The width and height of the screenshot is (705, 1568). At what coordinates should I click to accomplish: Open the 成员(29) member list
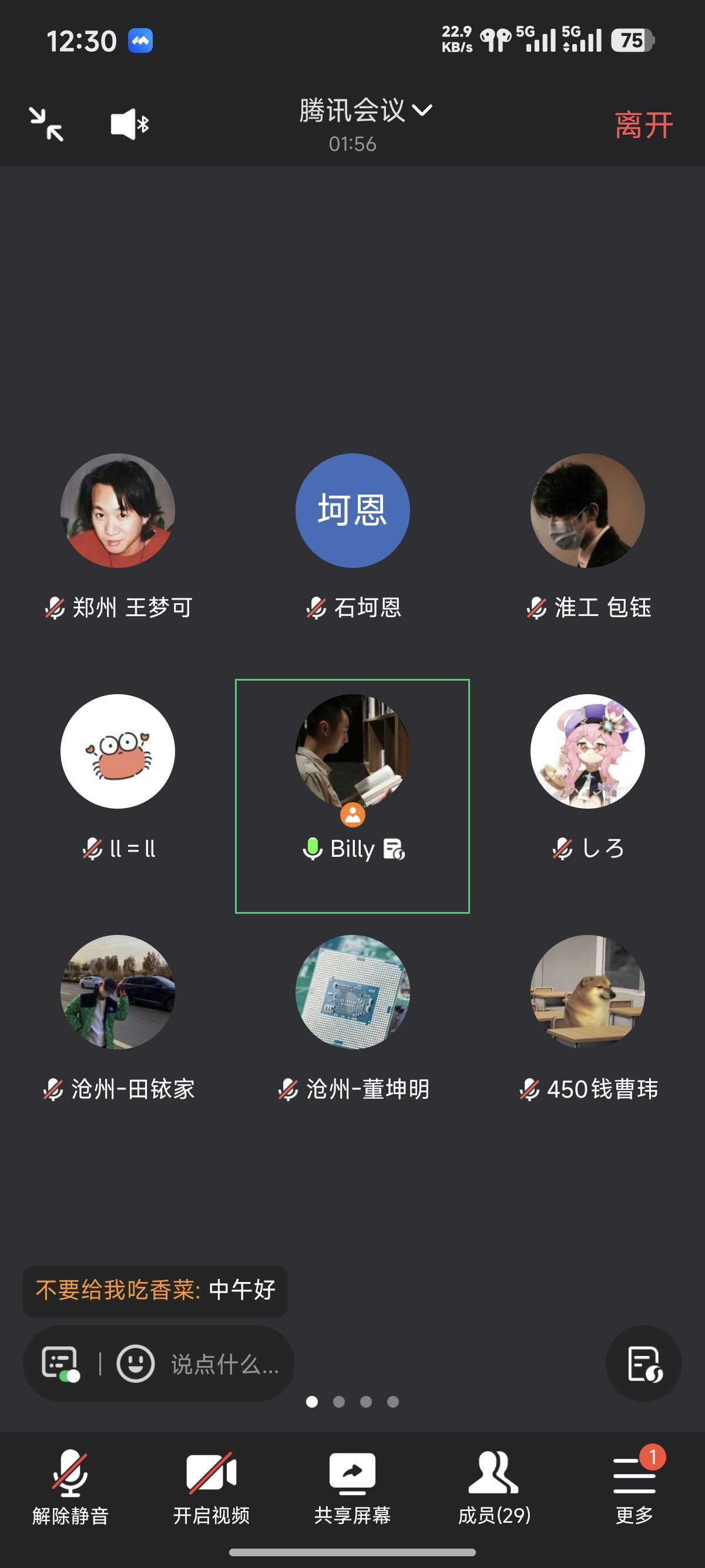click(x=493, y=1486)
